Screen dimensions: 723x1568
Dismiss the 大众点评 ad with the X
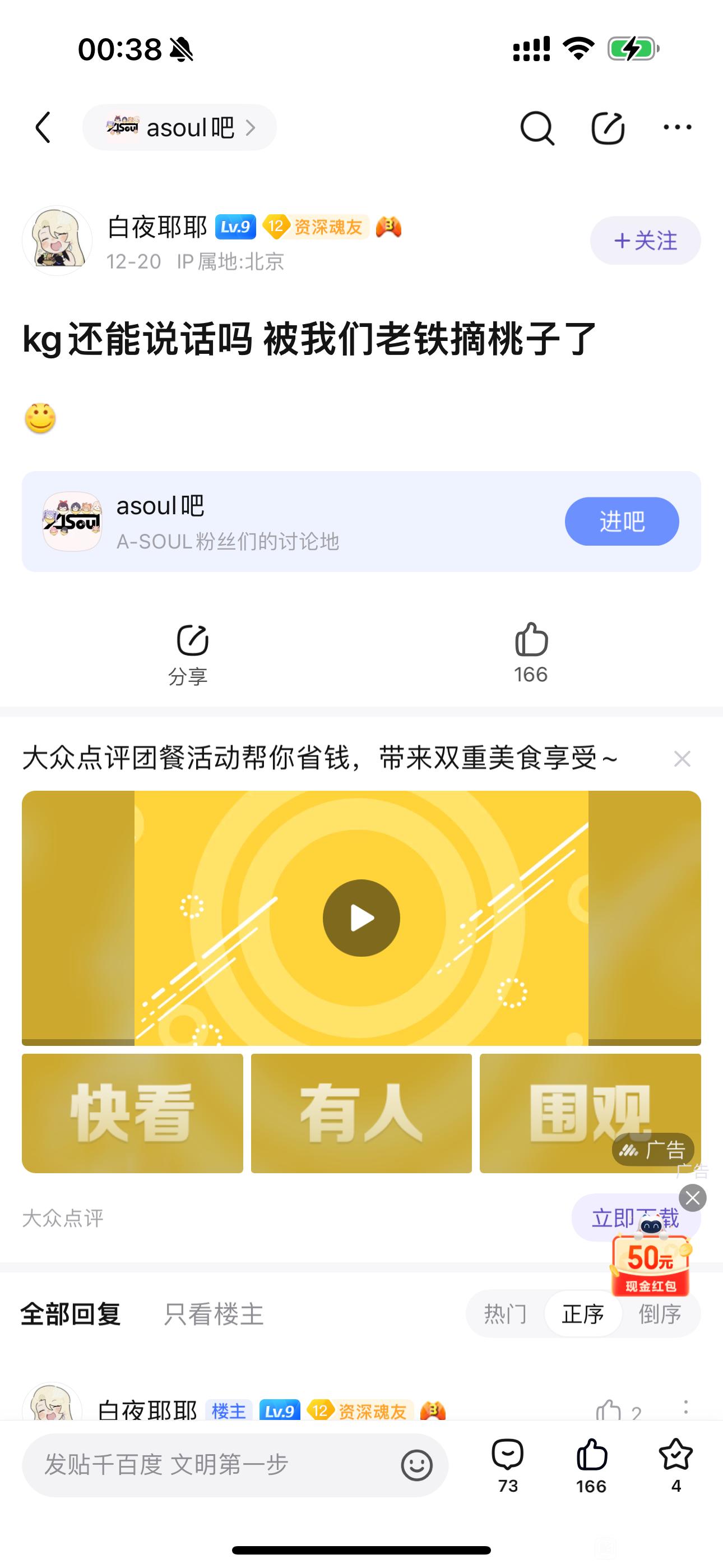point(682,759)
